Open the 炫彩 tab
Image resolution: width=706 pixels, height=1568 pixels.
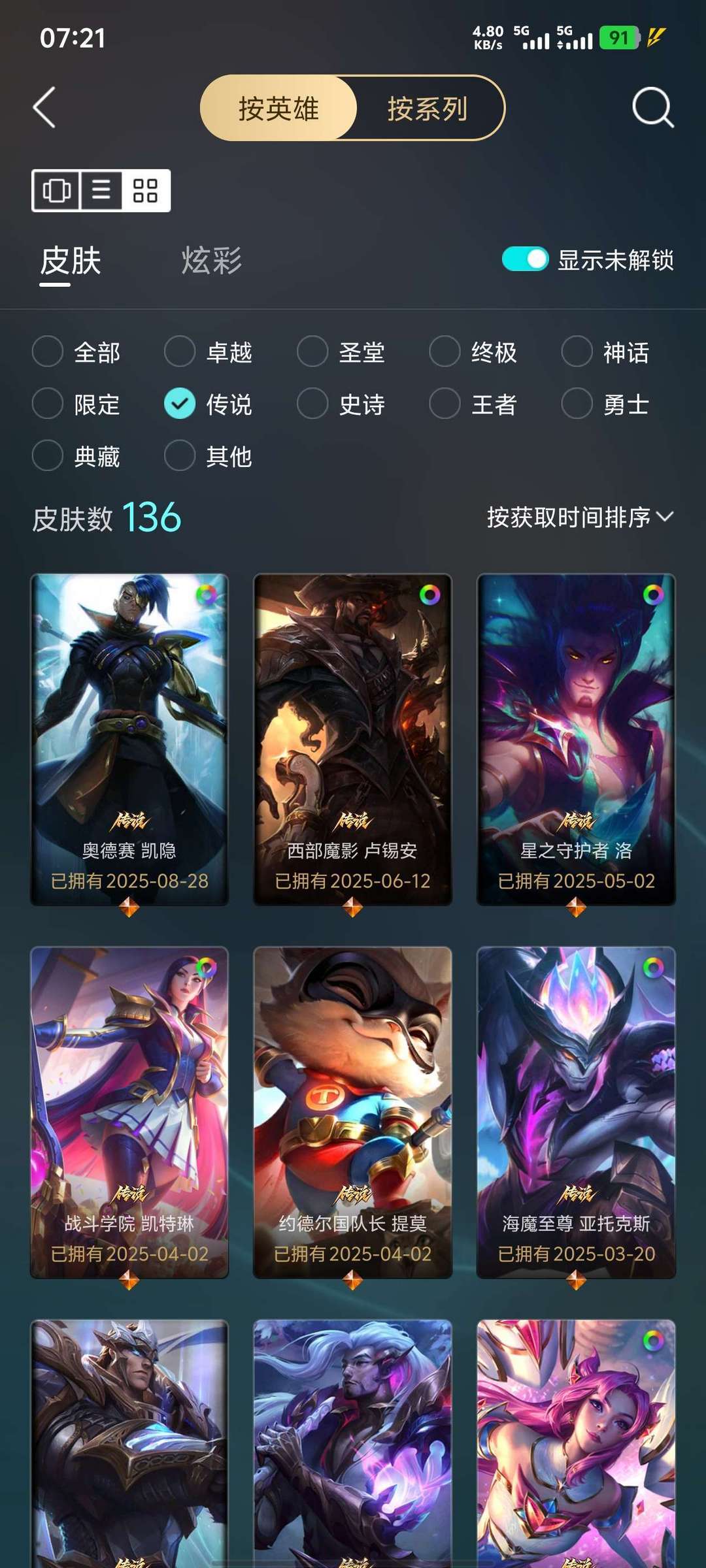click(211, 261)
